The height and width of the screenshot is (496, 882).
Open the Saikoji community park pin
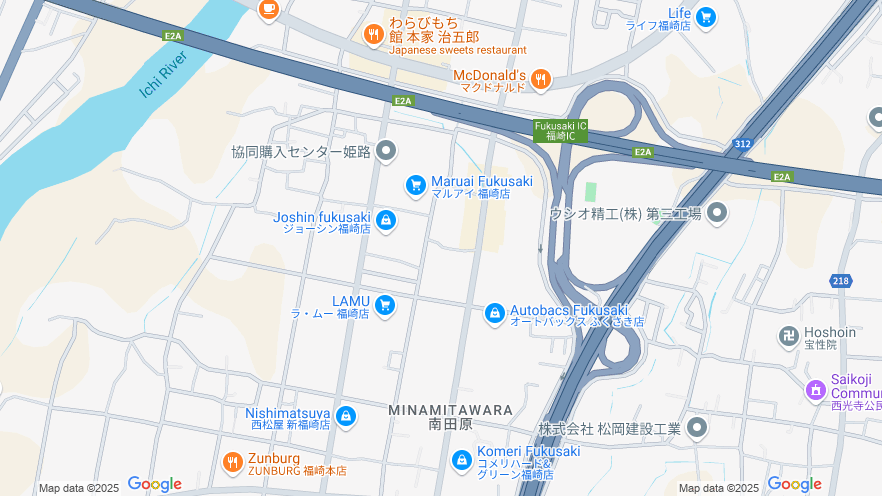tap(816, 389)
